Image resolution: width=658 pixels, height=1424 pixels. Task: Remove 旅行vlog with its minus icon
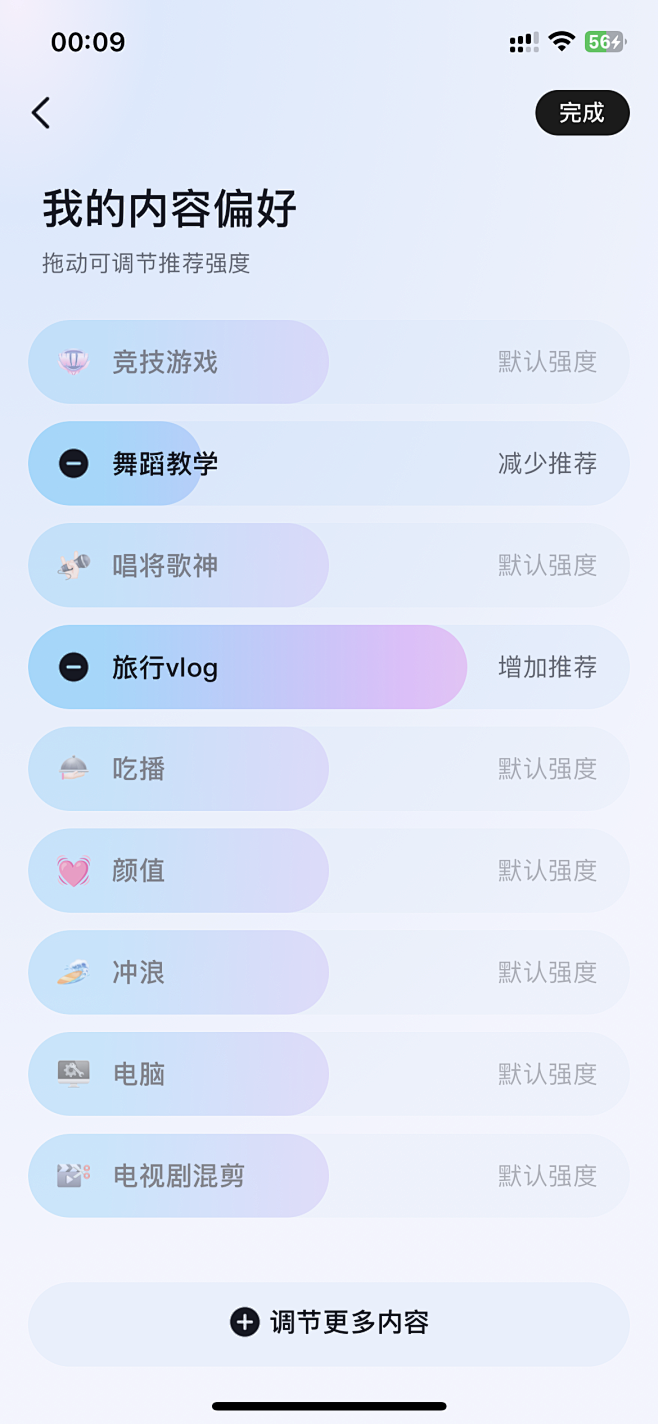[x=73, y=668]
